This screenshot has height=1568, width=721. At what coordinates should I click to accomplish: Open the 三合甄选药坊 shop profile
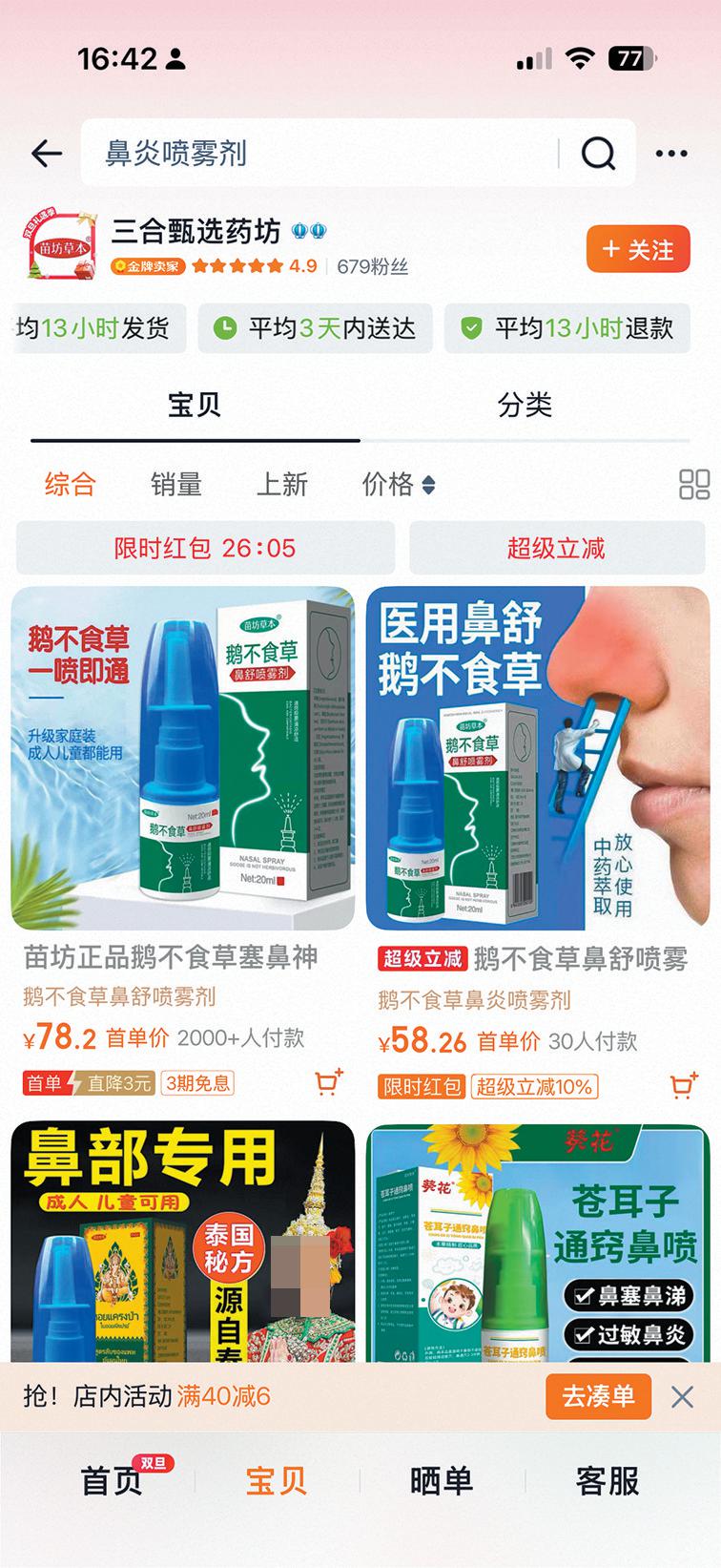click(196, 232)
